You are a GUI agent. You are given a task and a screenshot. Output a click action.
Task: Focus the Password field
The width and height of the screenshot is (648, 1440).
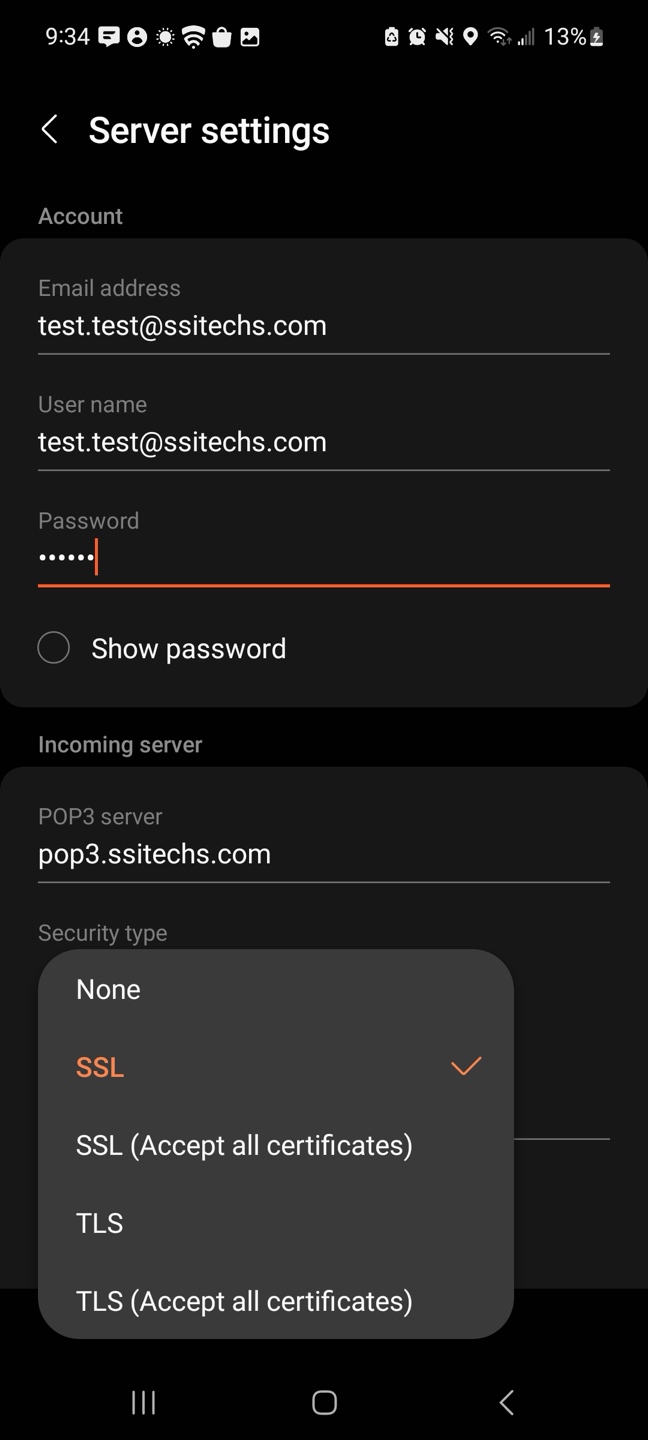pos(322,558)
